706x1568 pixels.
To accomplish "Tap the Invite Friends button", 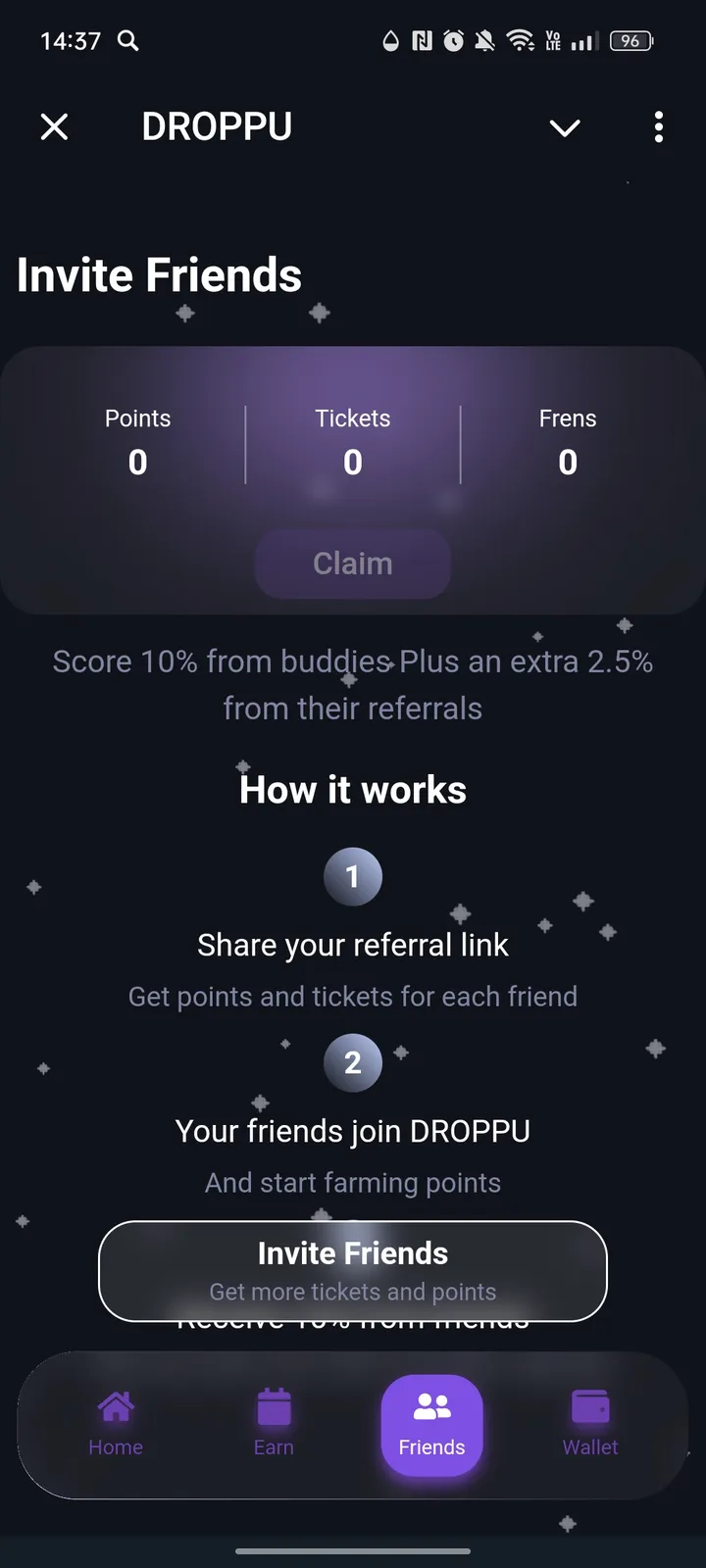I will point(353,1271).
